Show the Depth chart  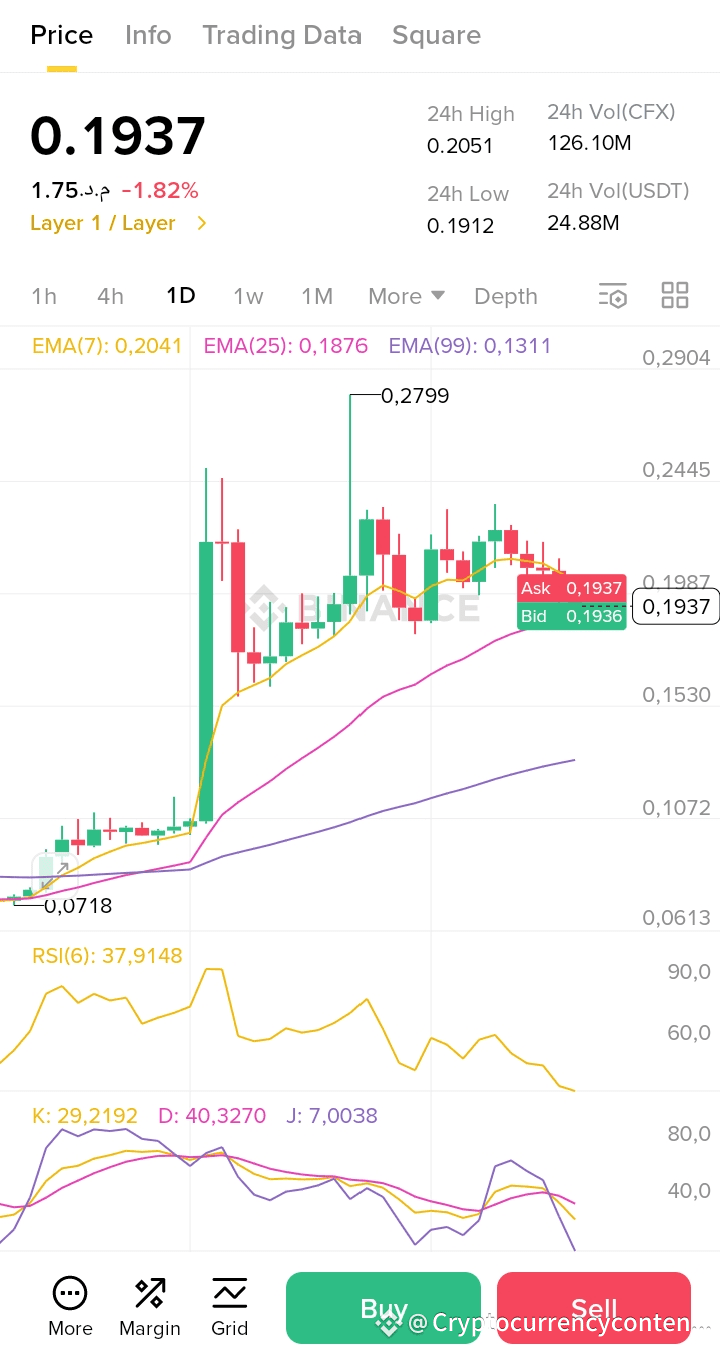[506, 296]
